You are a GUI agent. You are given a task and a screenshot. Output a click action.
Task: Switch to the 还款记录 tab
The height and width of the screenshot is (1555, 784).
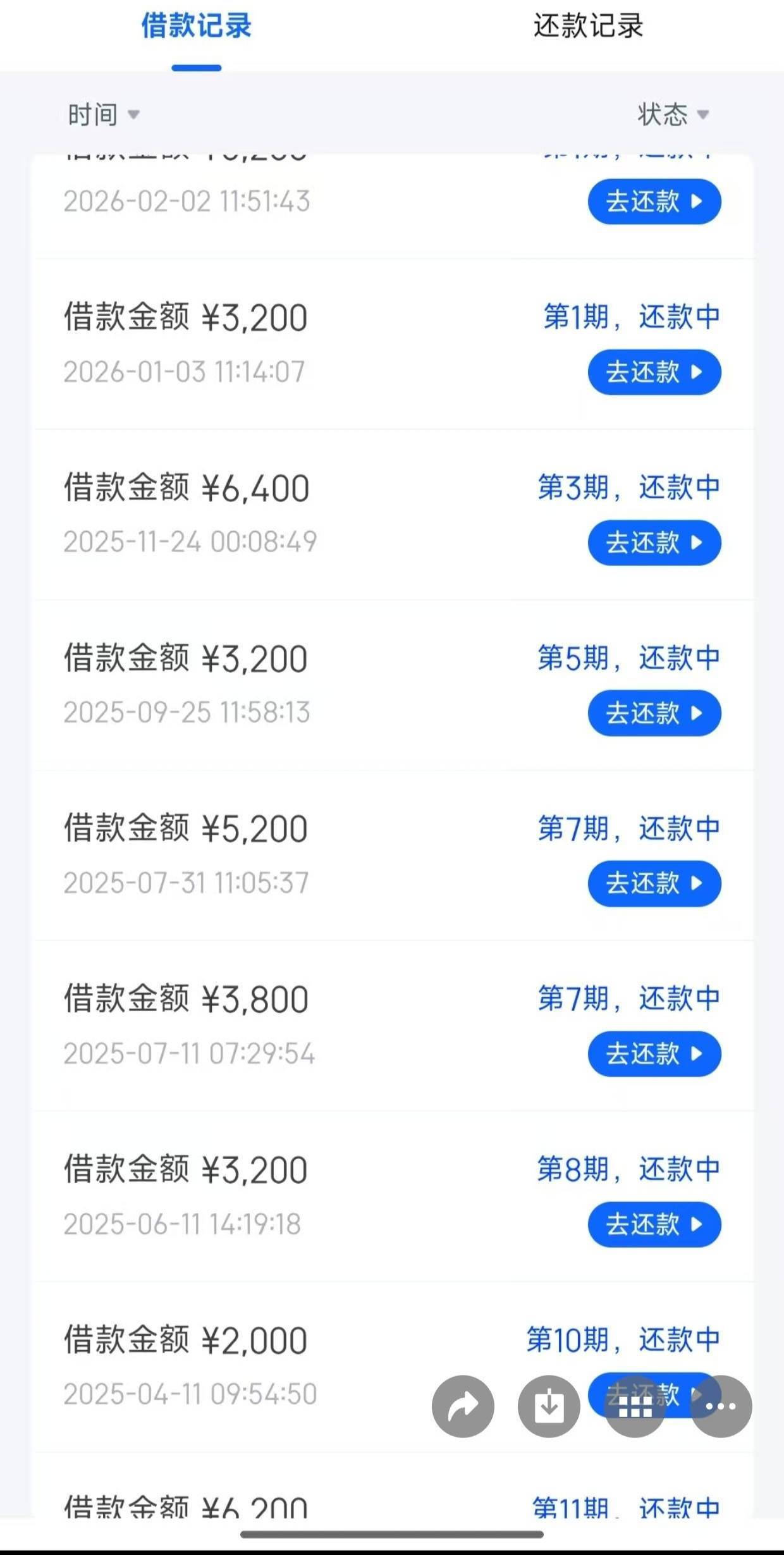click(x=587, y=27)
